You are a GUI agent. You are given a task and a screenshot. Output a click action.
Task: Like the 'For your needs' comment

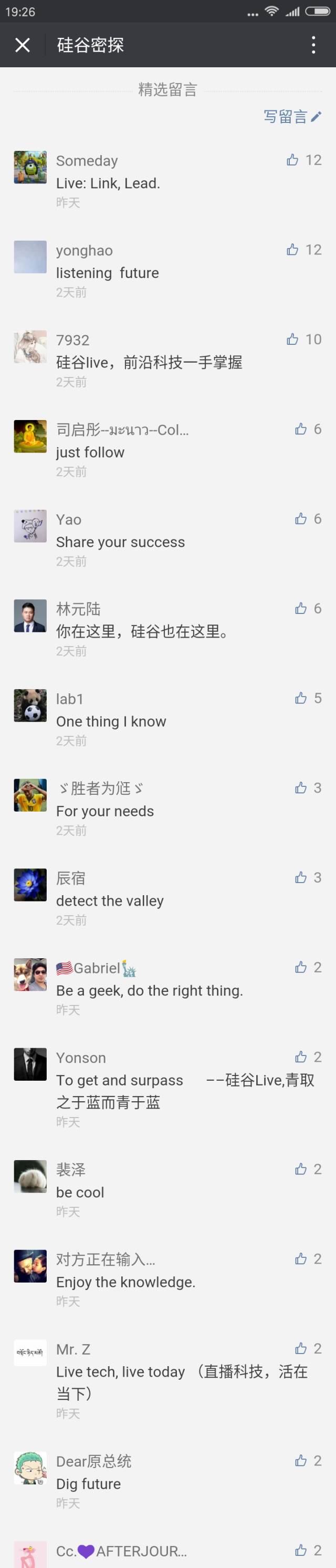301,787
